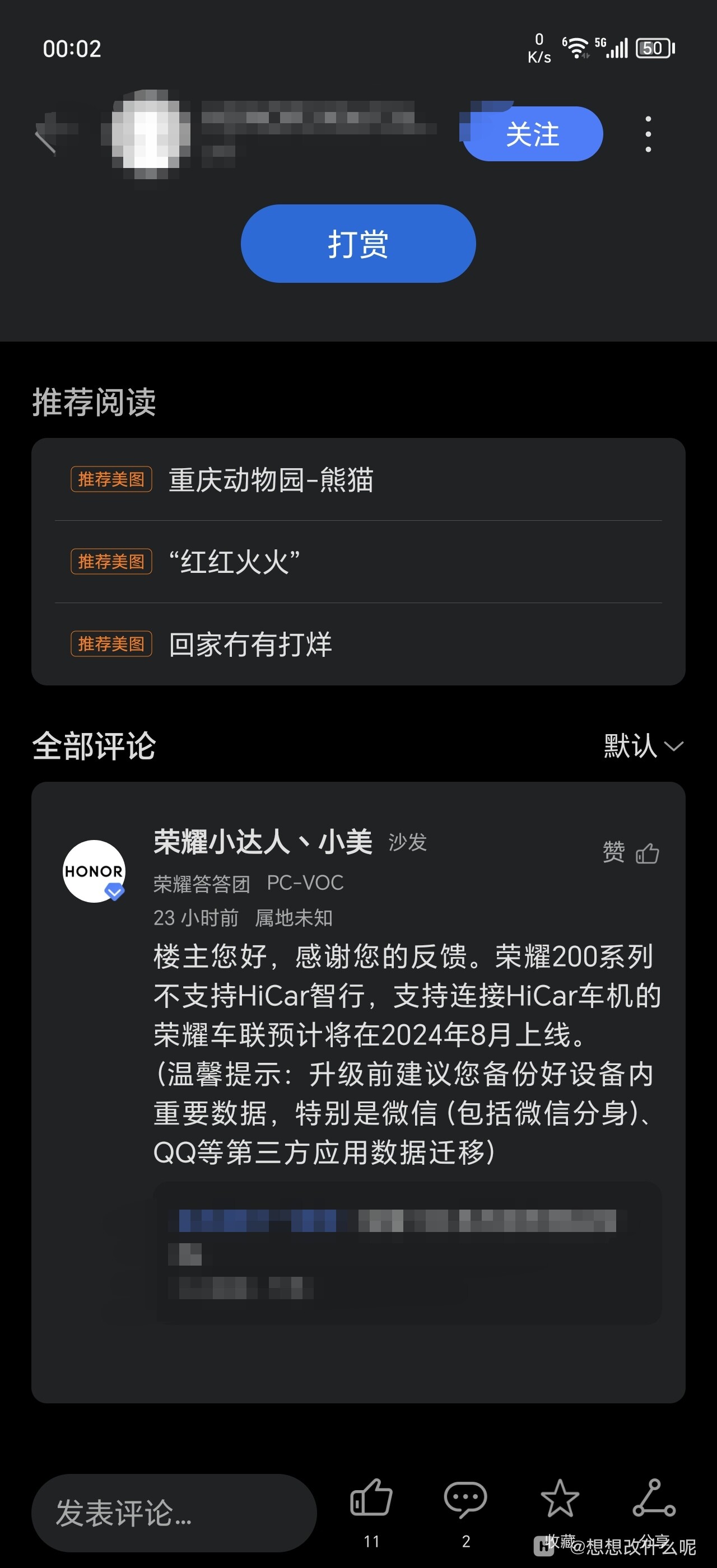Select the 荣耀答答团 badge on the comment
Viewport: 717px width, 1568px height.
201,883
